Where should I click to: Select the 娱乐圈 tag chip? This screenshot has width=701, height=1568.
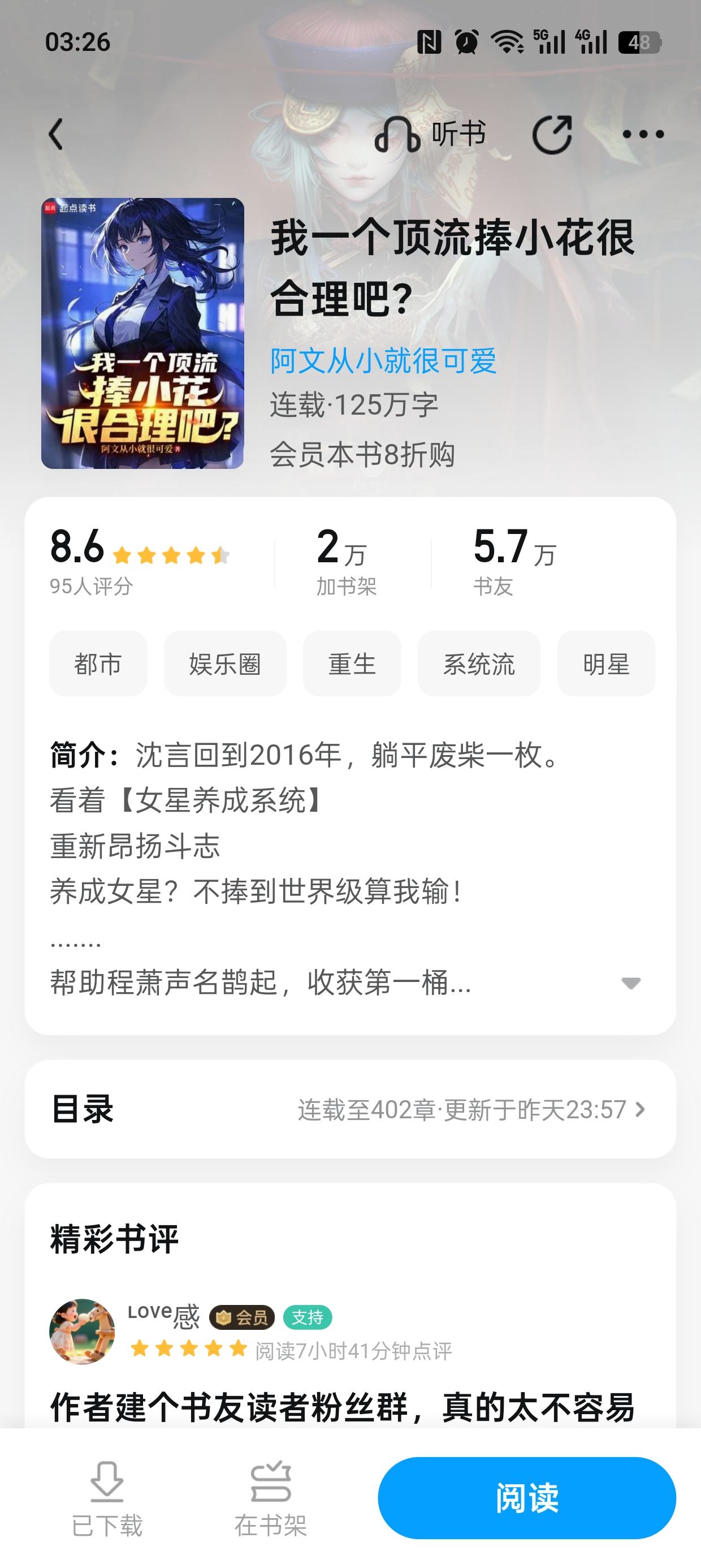tap(224, 664)
